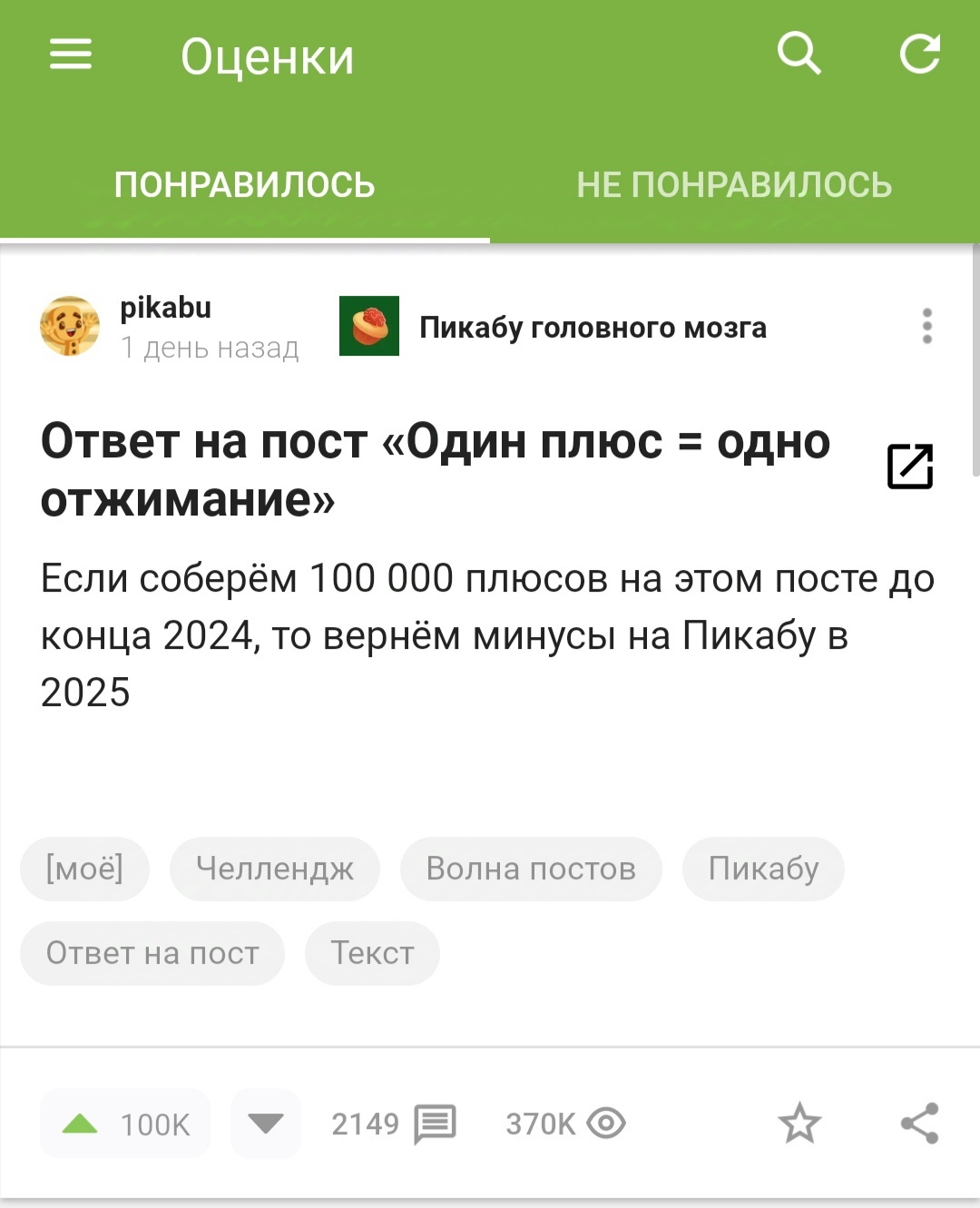Open the post in a new view

[910, 467]
